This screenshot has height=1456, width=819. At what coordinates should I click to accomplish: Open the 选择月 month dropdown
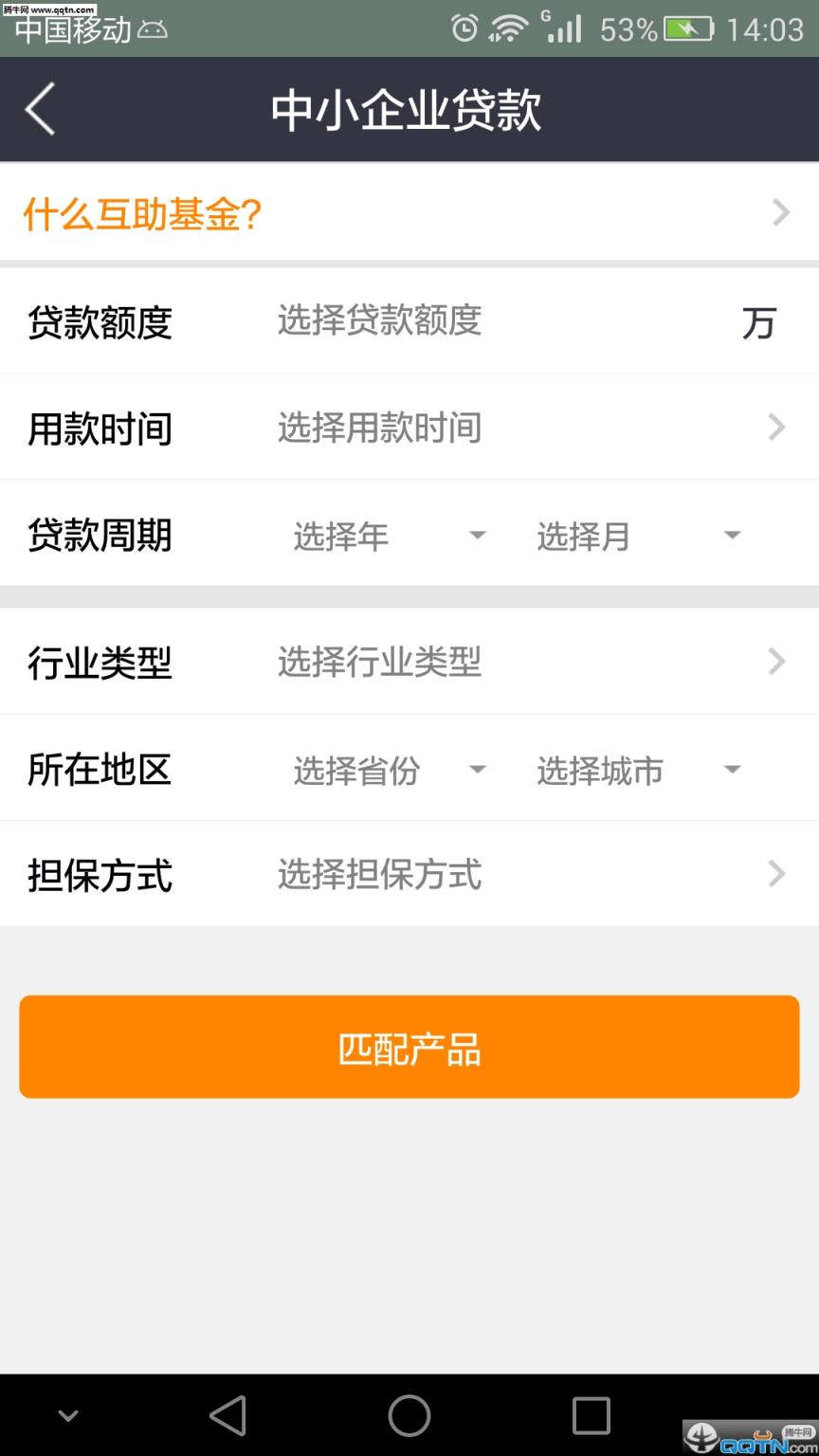(635, 536)
